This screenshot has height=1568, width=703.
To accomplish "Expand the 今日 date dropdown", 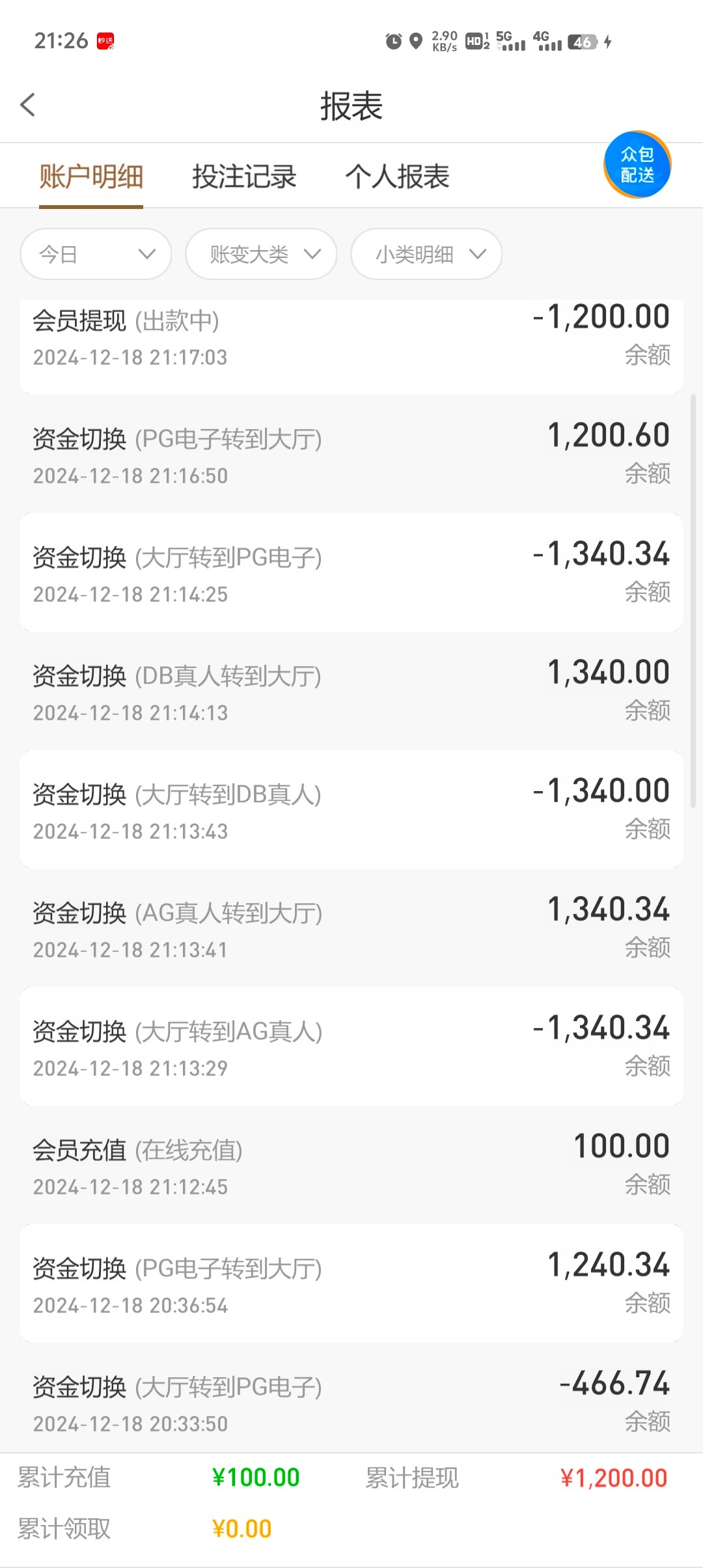I will click(x=96, y=254).
